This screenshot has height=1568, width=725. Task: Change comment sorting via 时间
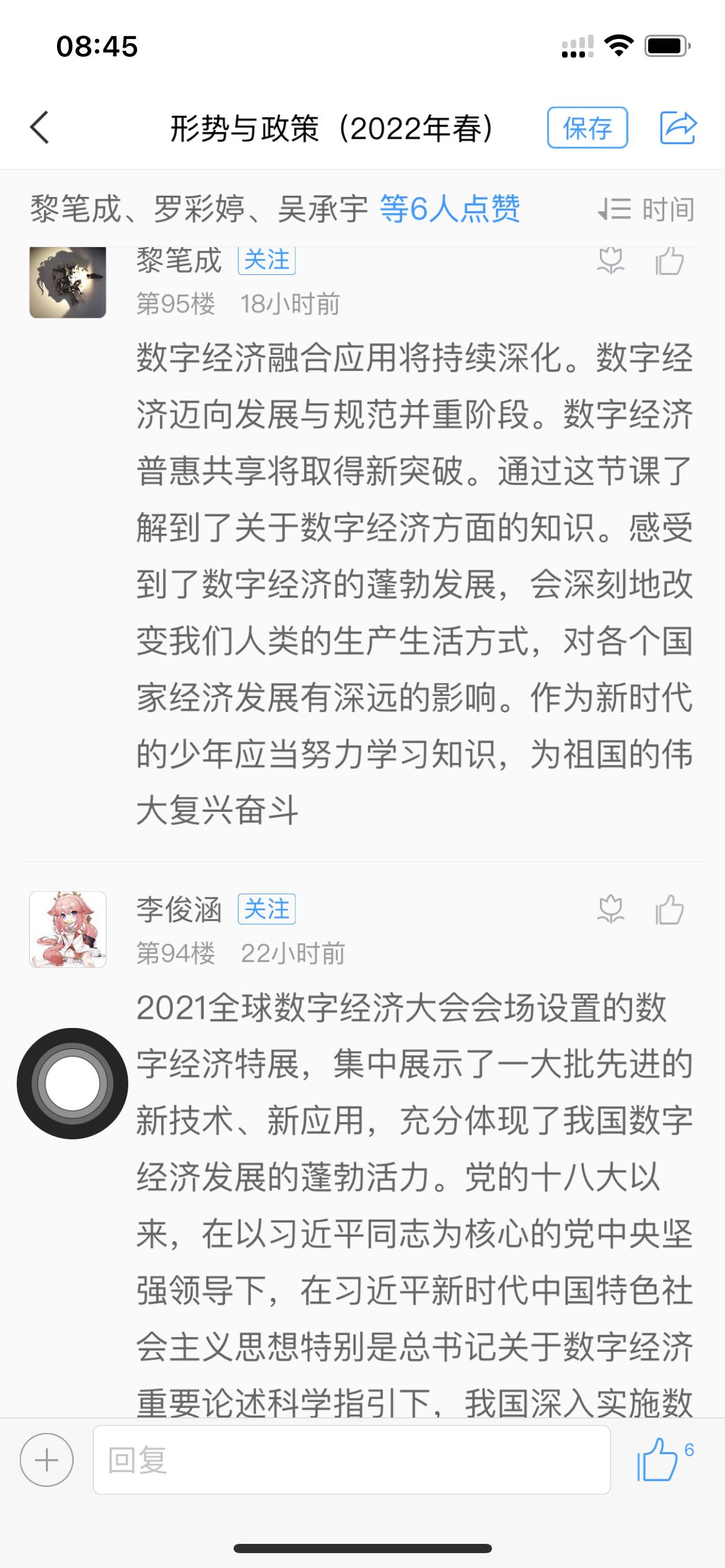646,209
